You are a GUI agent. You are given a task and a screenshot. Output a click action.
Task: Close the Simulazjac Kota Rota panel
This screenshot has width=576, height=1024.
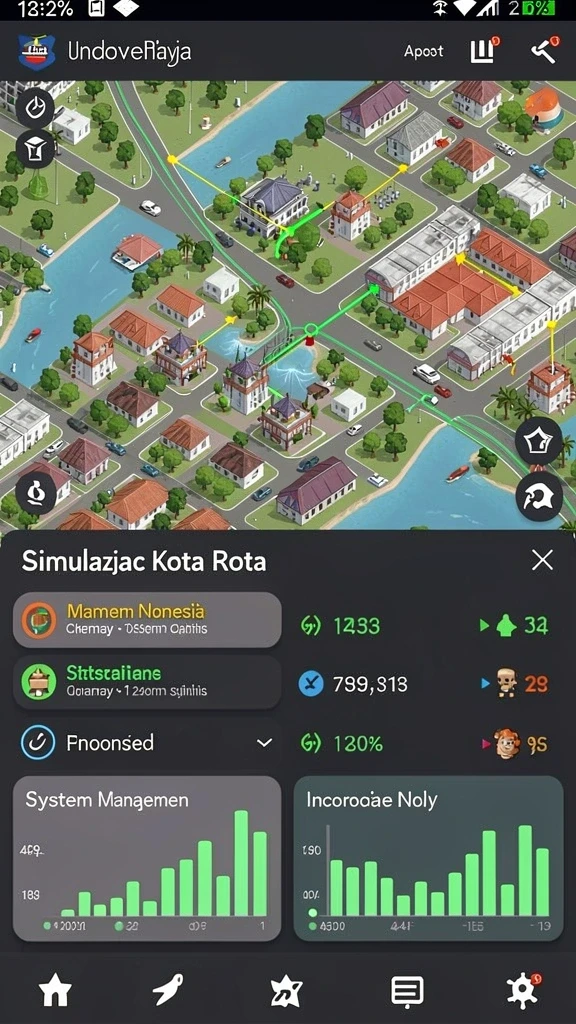coord(542,560)
